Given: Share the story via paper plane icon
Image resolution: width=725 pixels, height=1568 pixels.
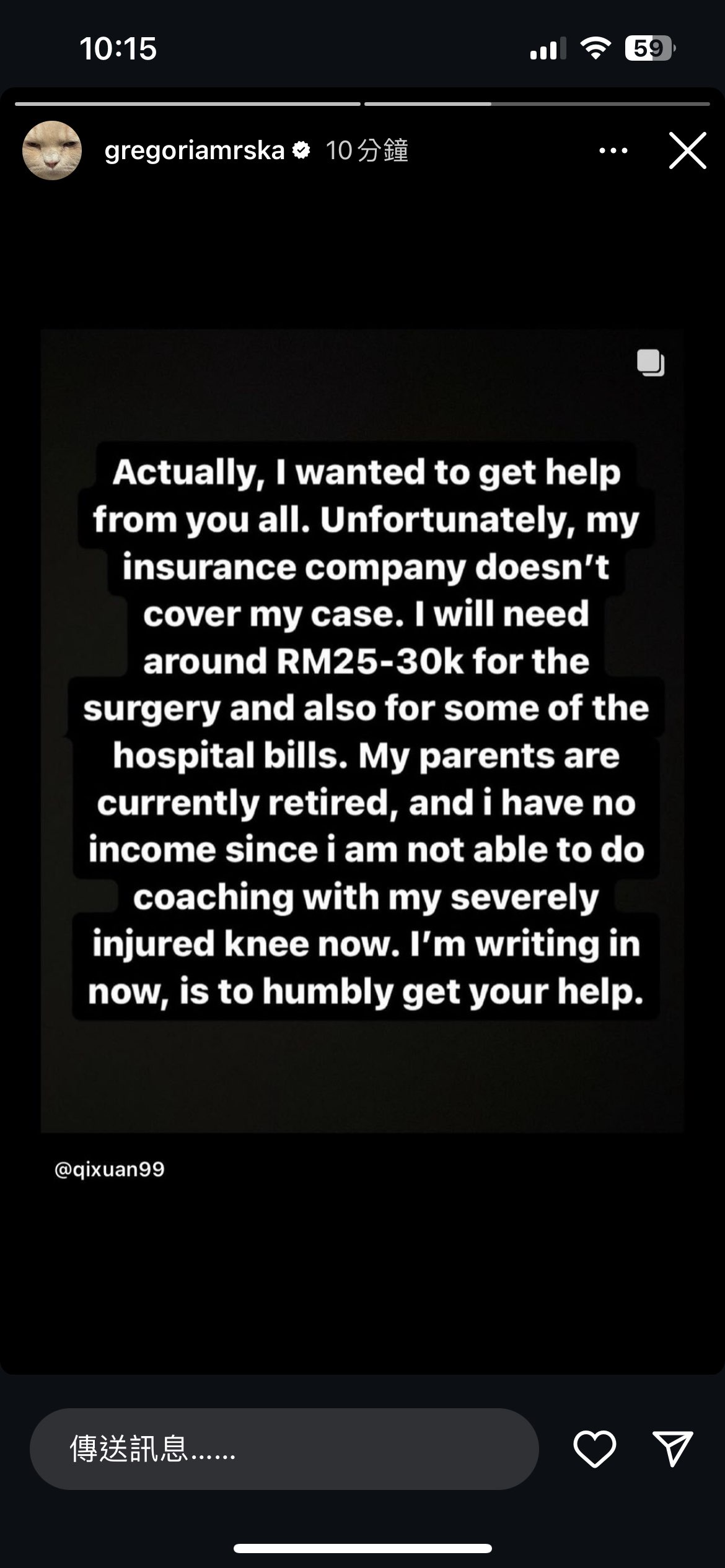Looking at the screenshot, I should click(673, 1449).
